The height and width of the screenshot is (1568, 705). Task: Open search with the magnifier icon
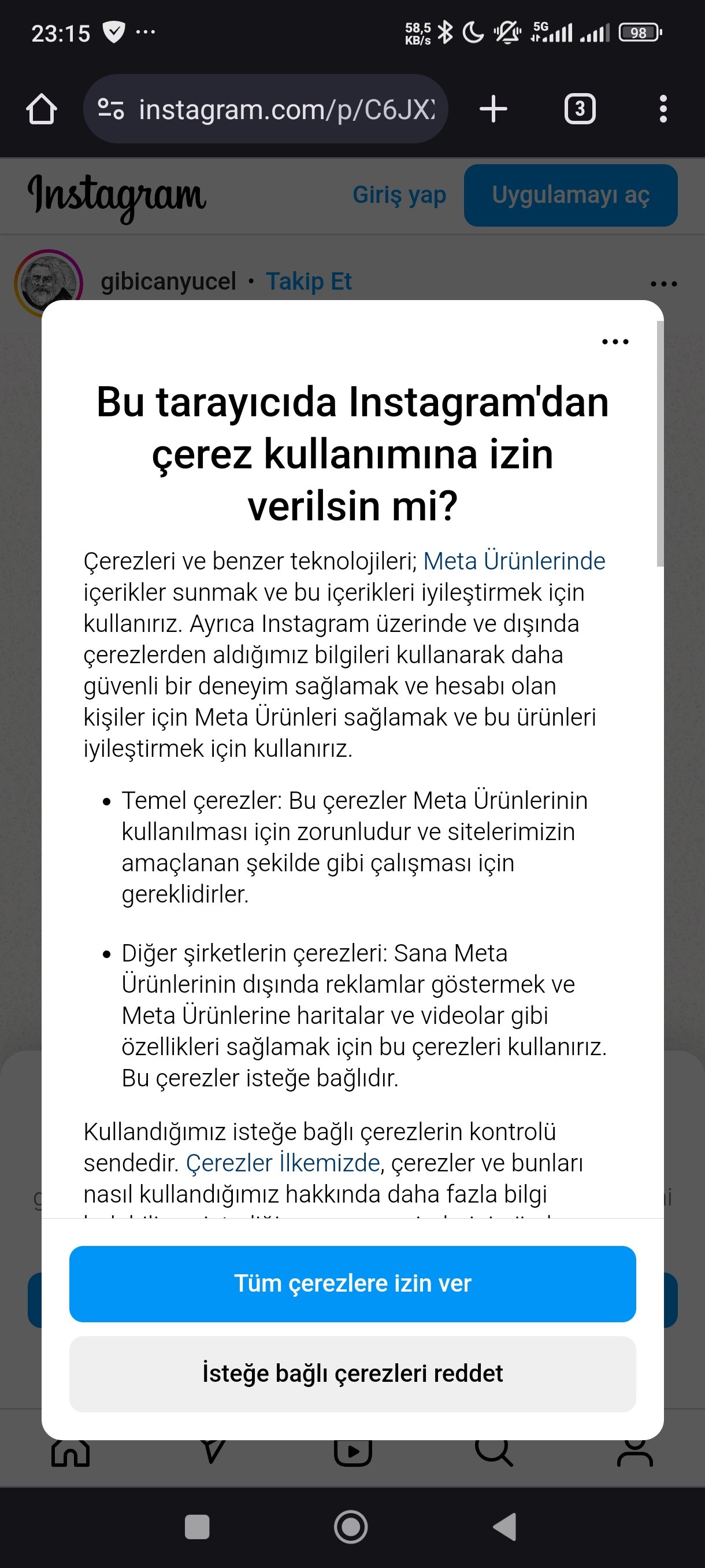pyautogui.click(x=493, y=1452)
